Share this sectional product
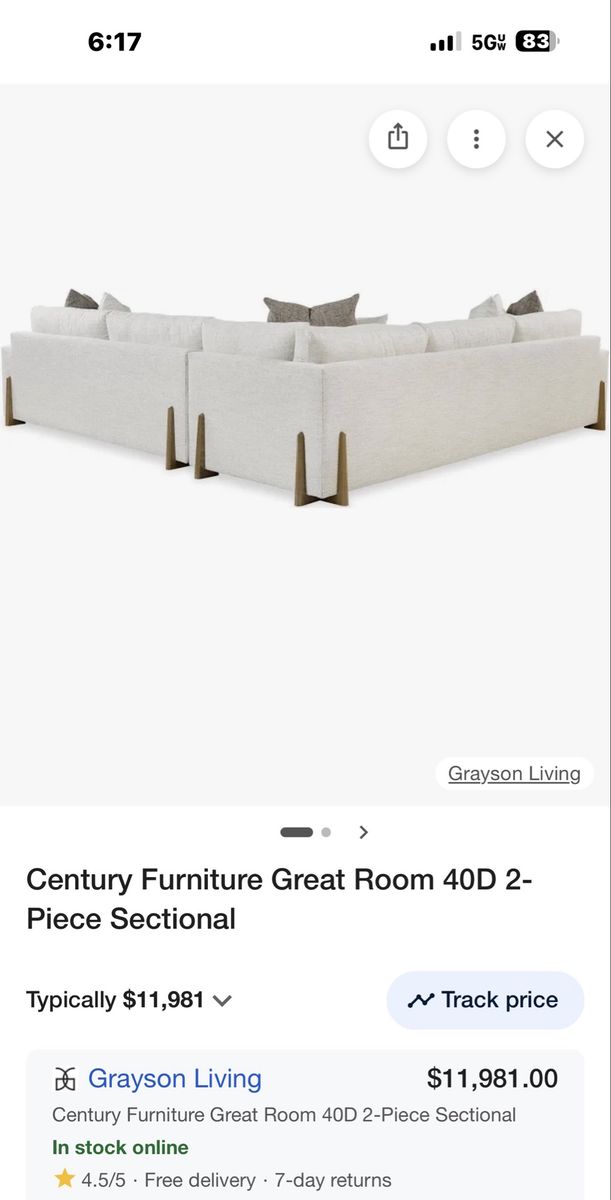 pos(398,138)
